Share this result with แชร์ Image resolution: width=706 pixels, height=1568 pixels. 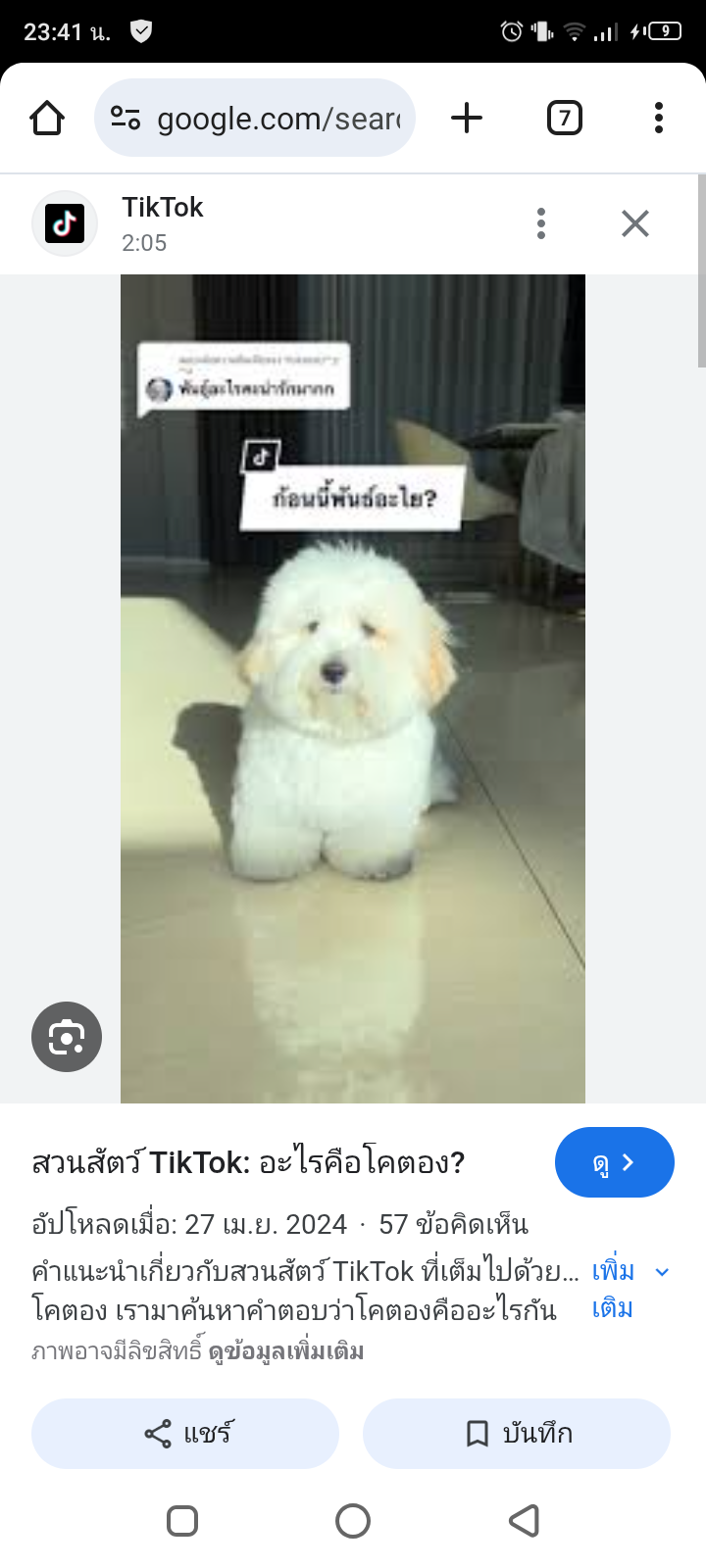(185, 1434)
